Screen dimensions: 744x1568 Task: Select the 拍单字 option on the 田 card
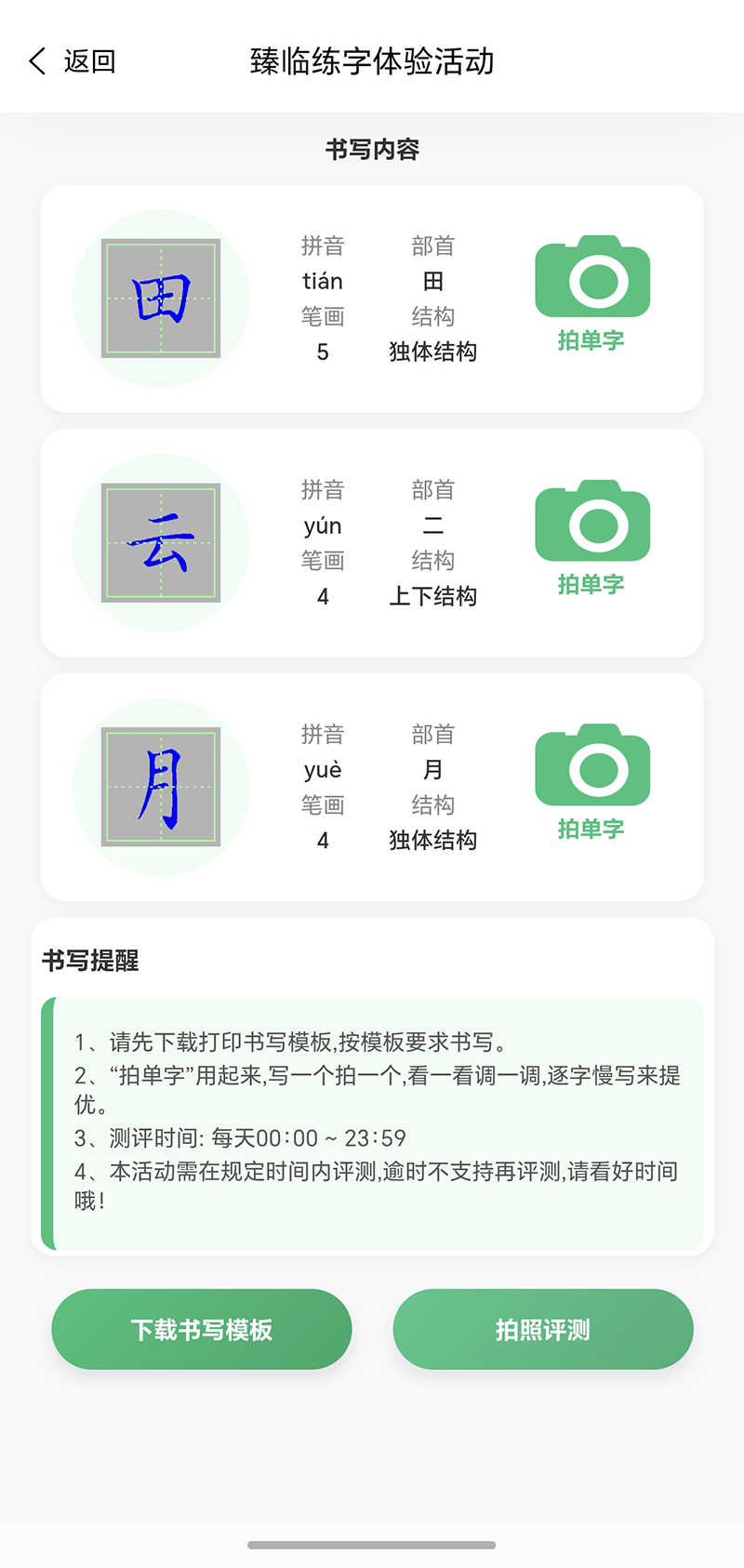click(x=590, y=342)
